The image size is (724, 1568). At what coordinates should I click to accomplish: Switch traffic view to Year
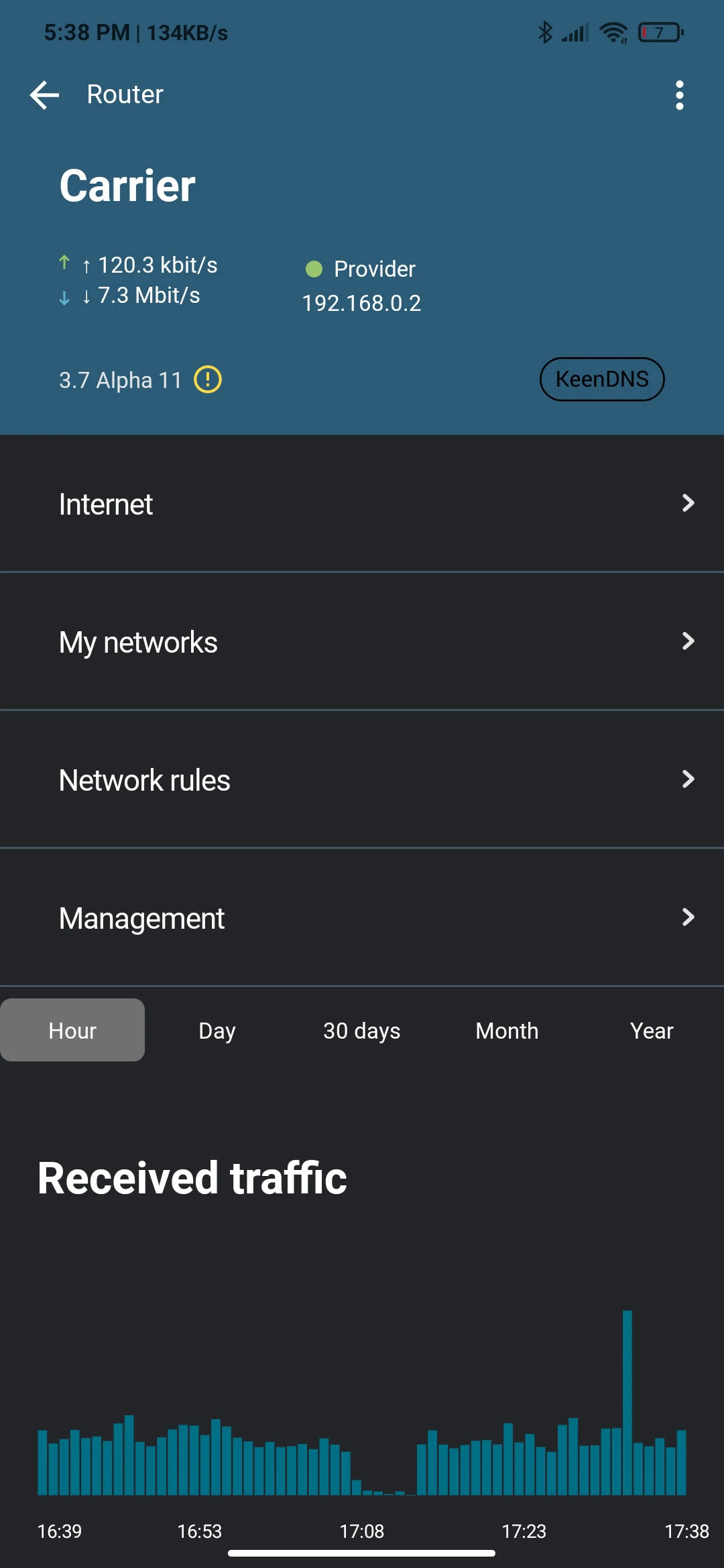coord(652,1030)
